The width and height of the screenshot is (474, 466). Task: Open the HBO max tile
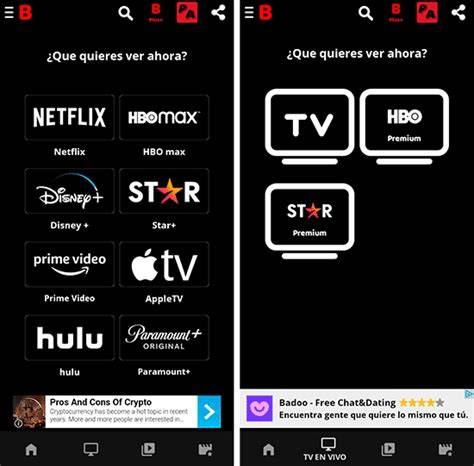coord(164,117)
